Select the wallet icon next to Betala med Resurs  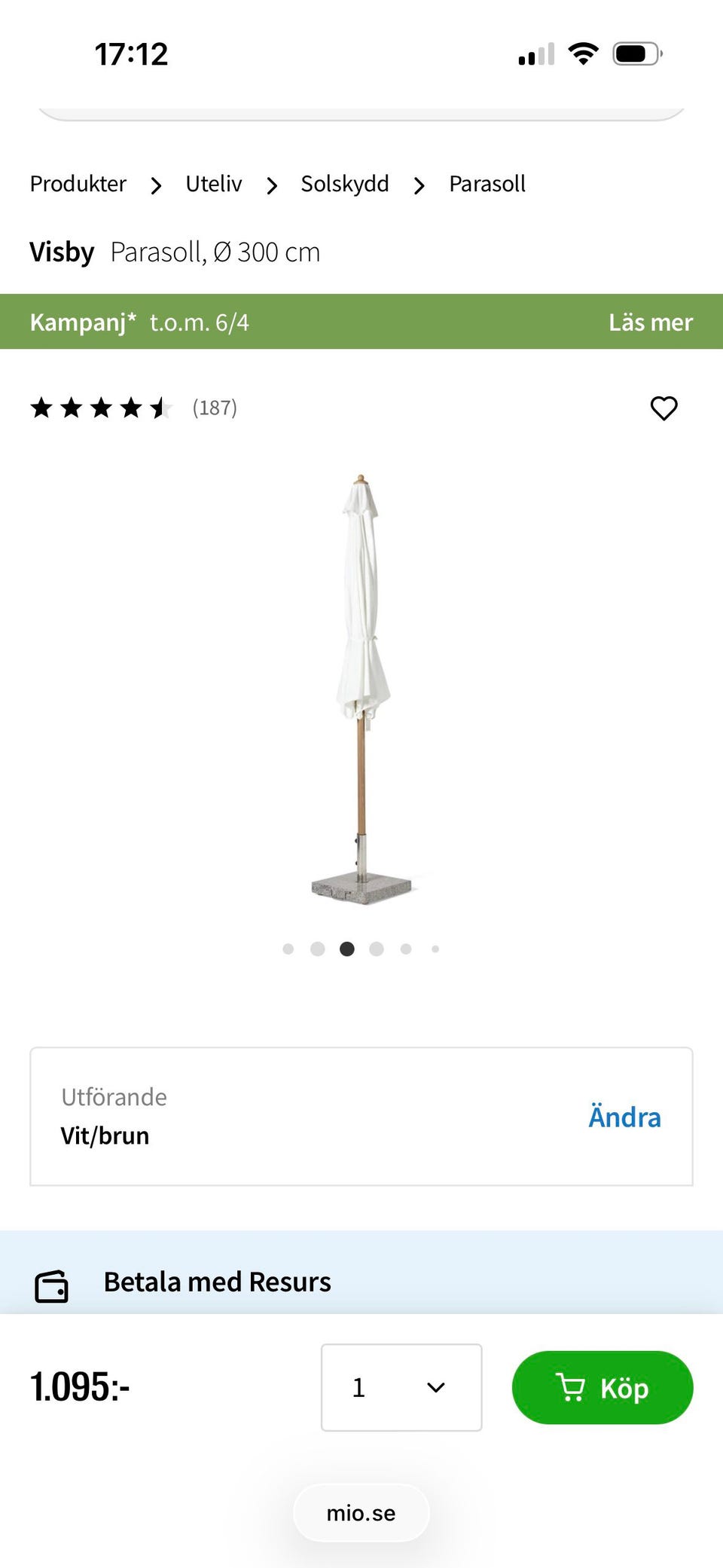[50, 1282]
